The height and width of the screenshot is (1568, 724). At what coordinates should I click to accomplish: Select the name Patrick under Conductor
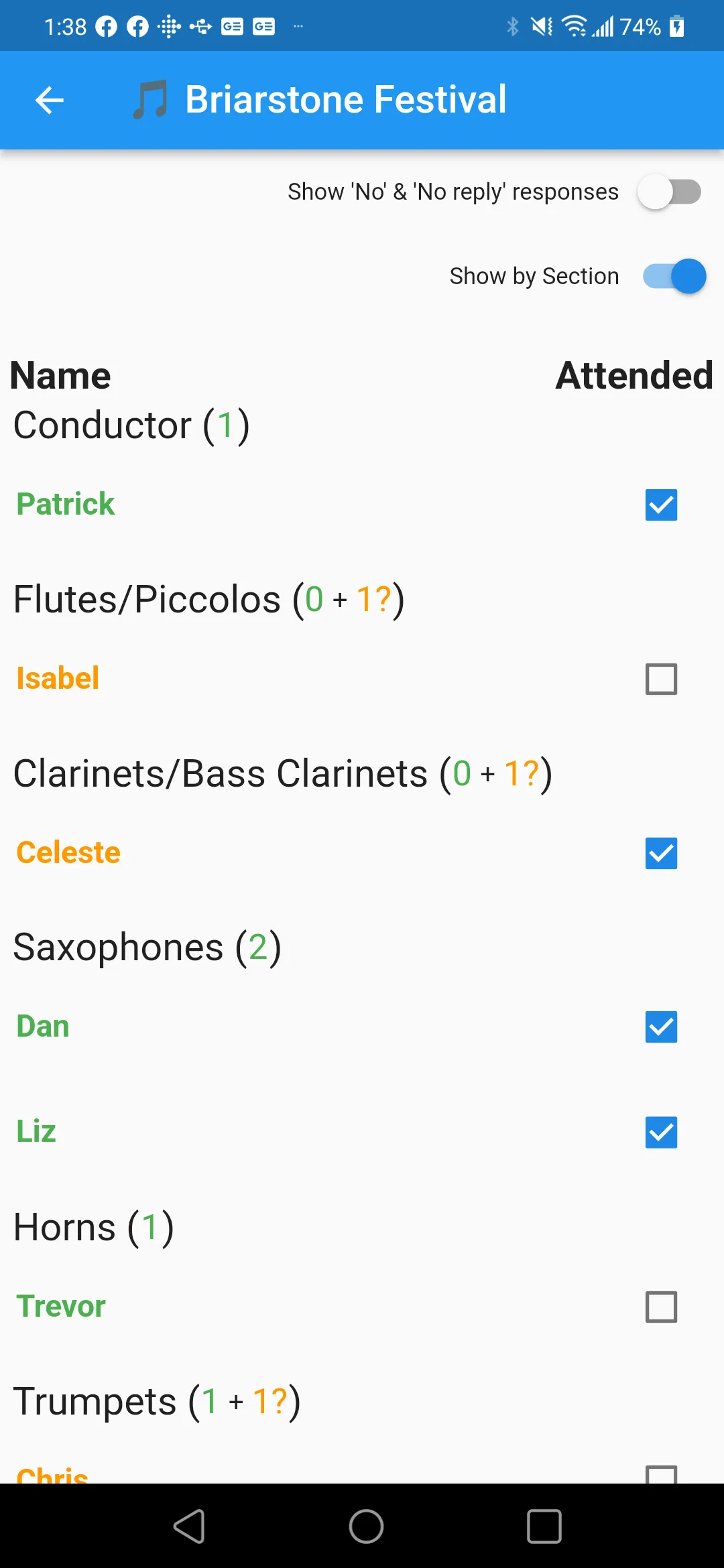coord(65,504)
